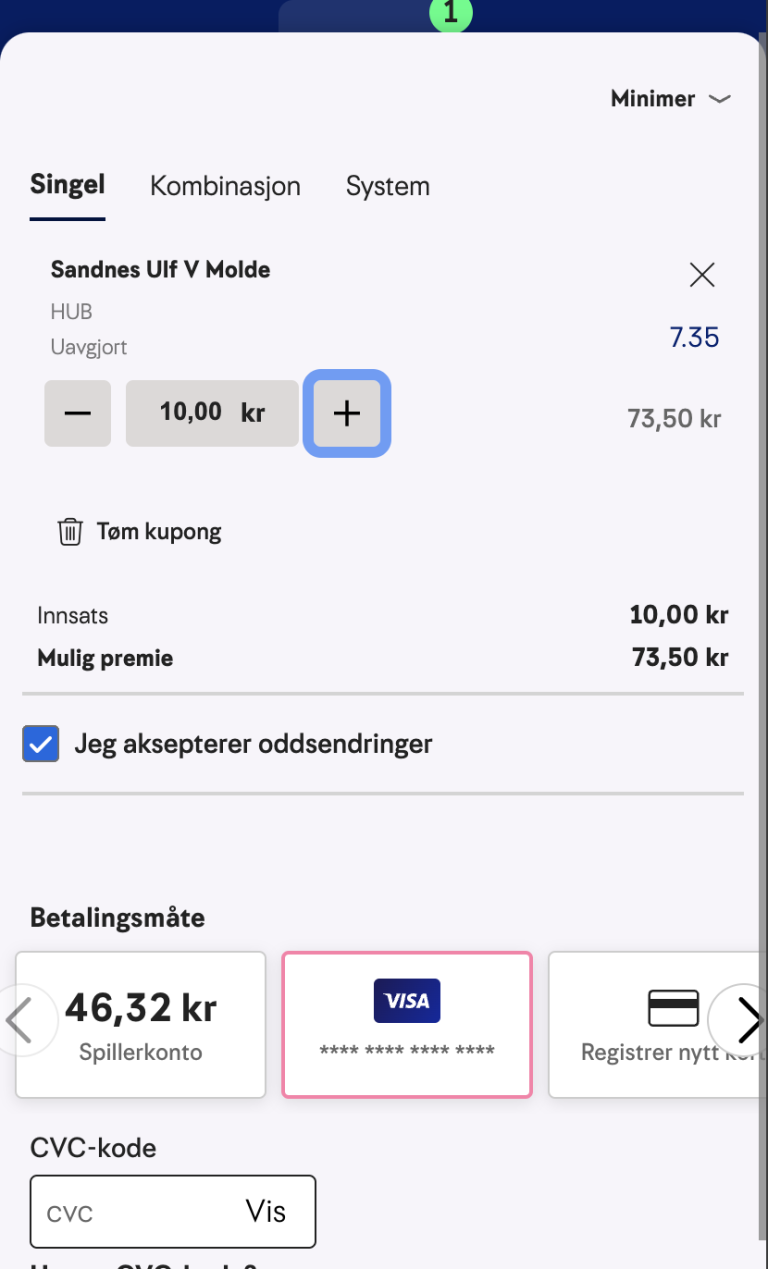Click the trash icon beside Tøm kupong
Image resolution: width=768 pixels, height=1269 pixels.
click(x=69, y=531)
